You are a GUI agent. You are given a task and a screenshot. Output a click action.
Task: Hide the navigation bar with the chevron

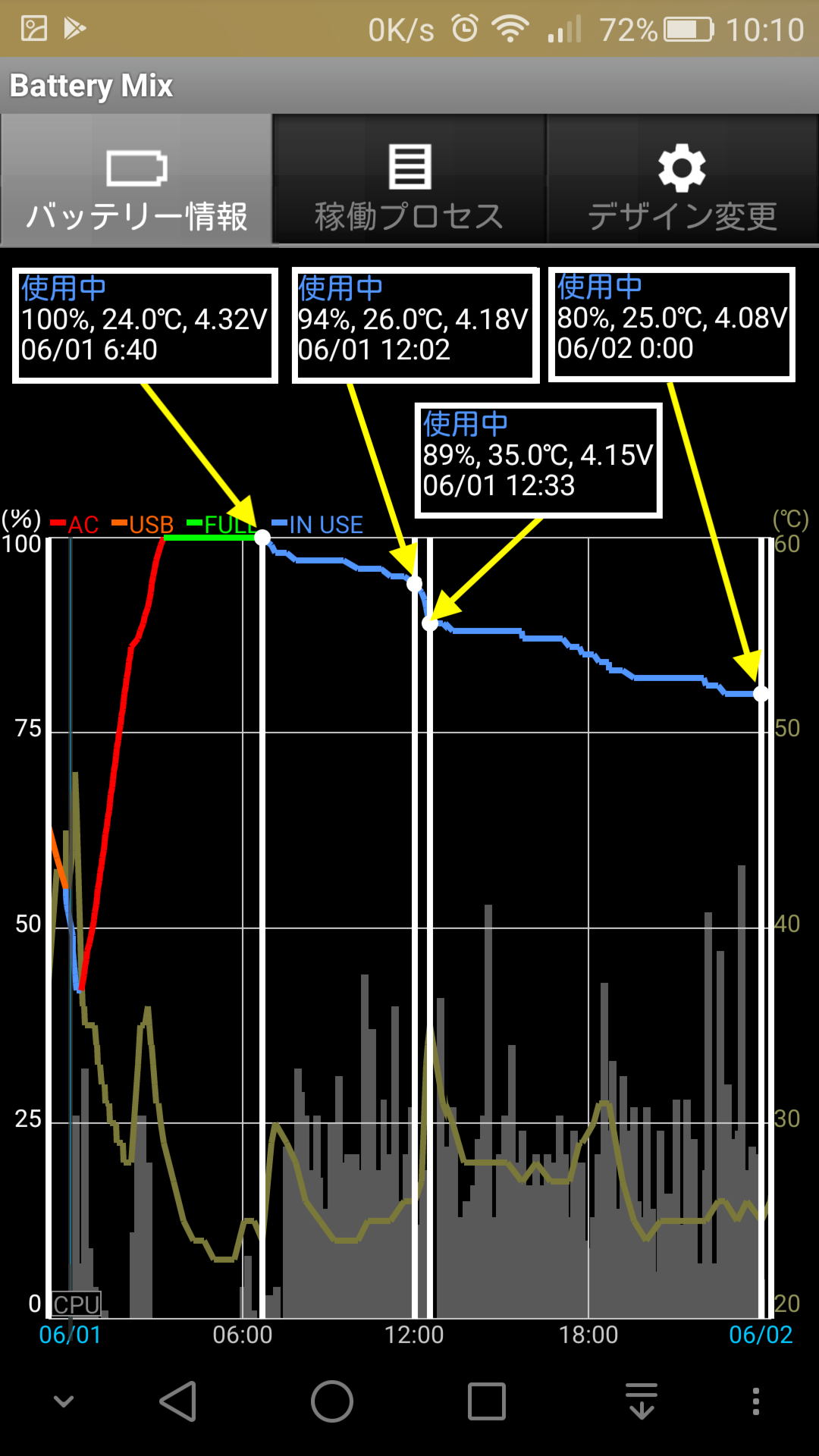click(64, 1401)
